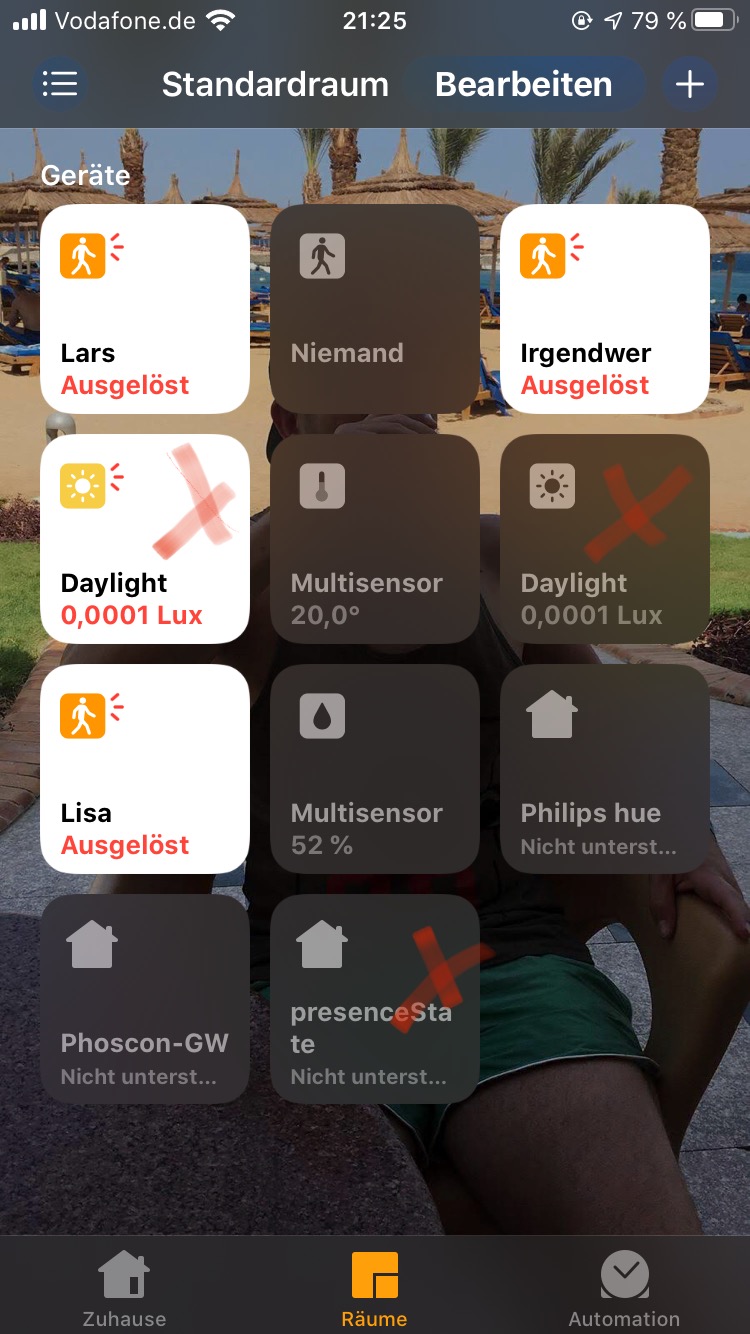Viewport: 750px width, 1334px height.
Task: Open the rooms list menu icon
Action: coord(60,84)
